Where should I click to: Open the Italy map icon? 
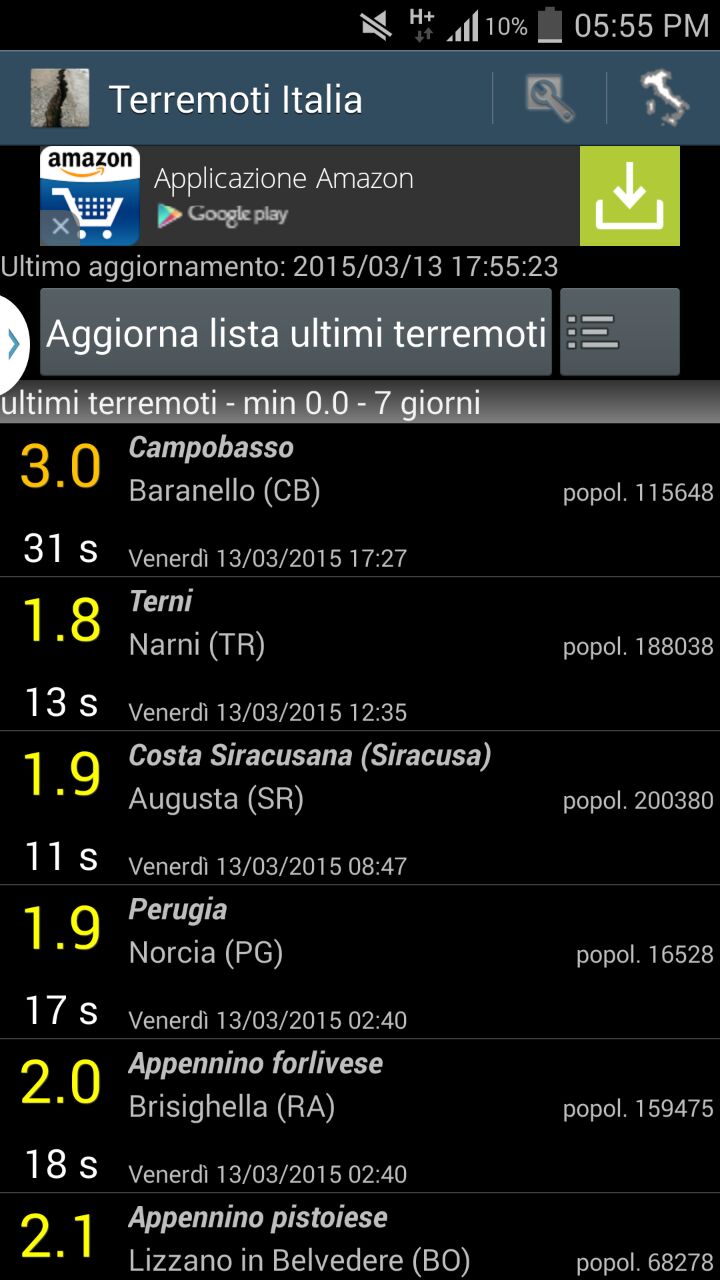(x=664, y=99)
